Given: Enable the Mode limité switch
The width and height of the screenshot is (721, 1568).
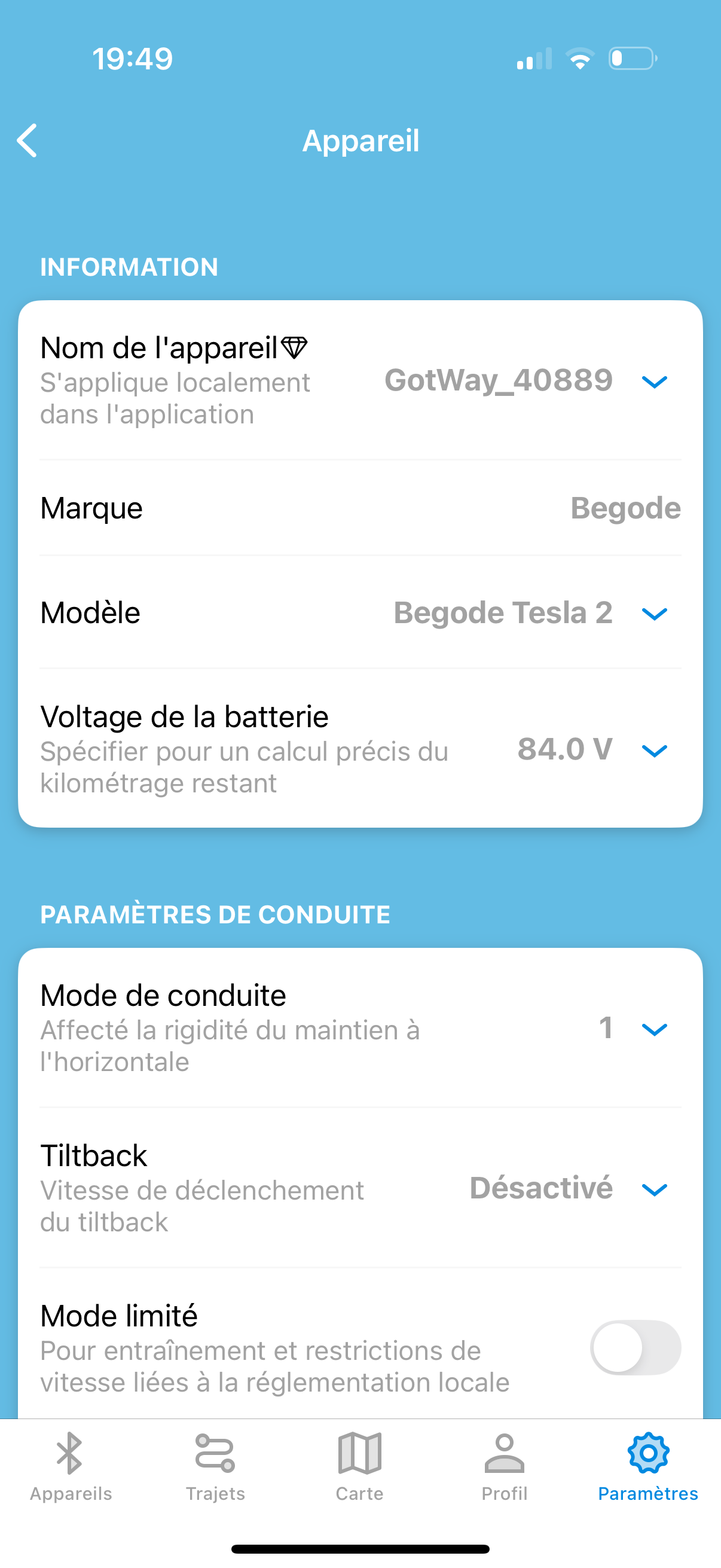Looking at the screenshot, I should [636, 1348].
